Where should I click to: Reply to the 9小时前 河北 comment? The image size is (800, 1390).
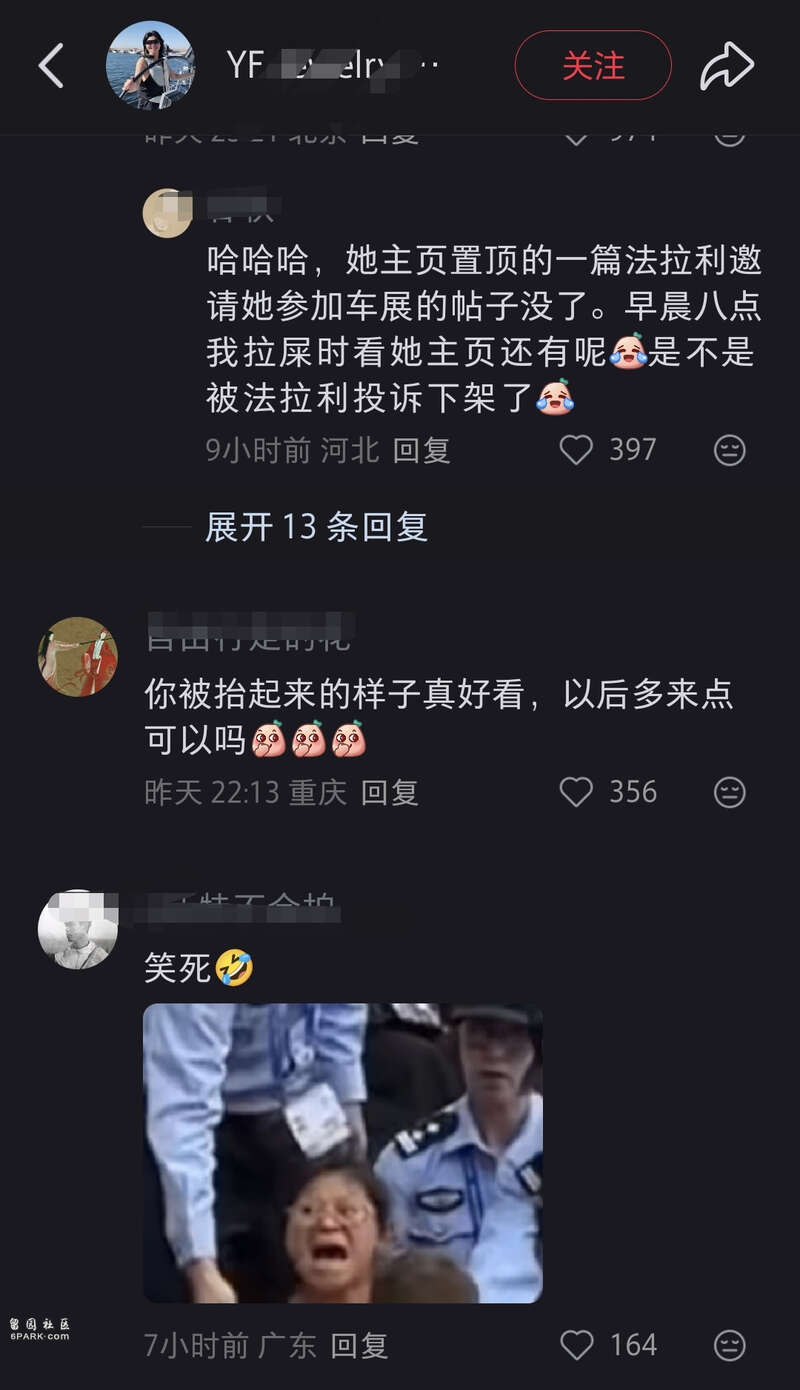point(421,450)
